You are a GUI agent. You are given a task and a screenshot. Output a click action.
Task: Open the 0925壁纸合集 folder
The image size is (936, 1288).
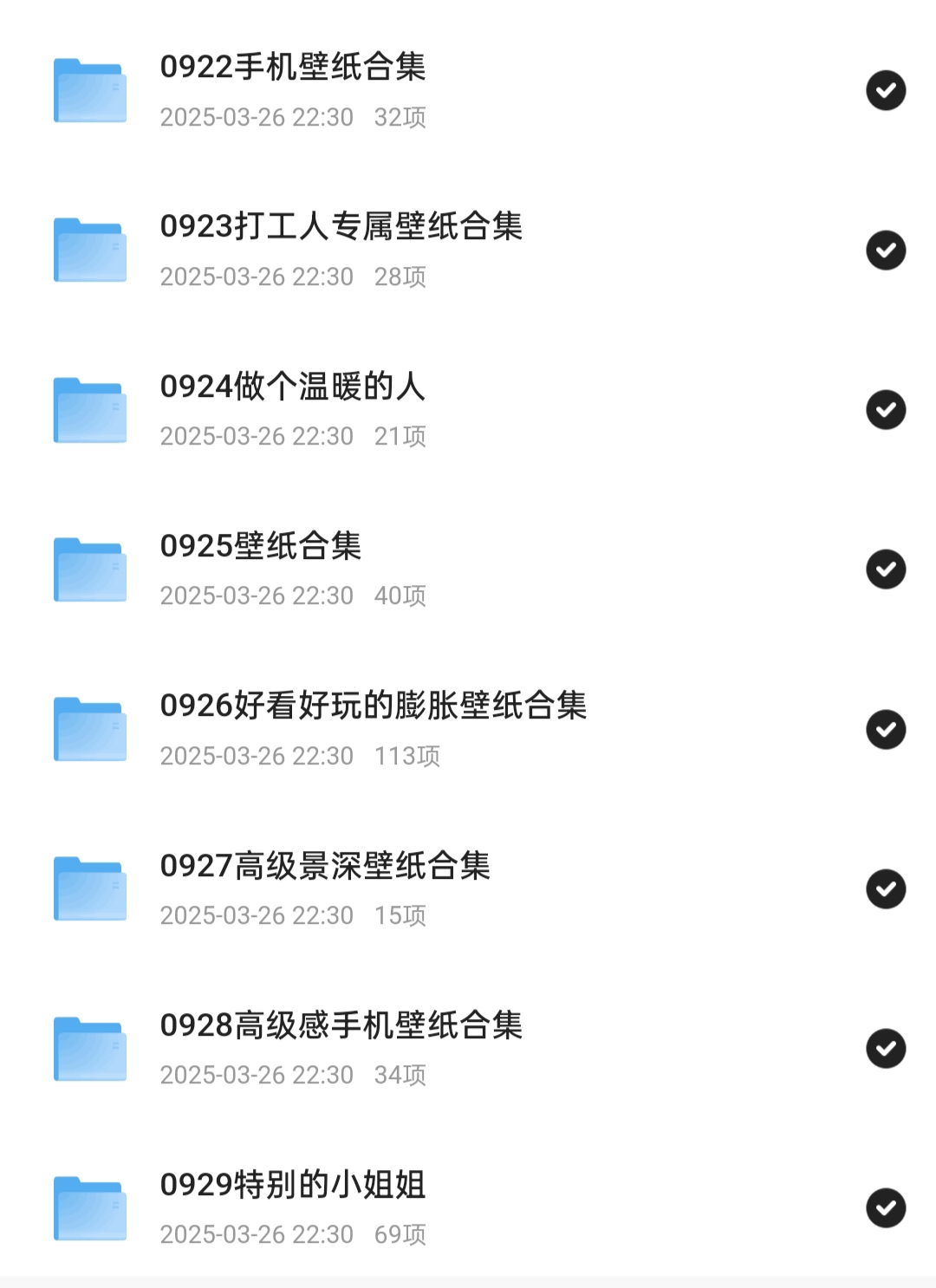coord(260,546)
